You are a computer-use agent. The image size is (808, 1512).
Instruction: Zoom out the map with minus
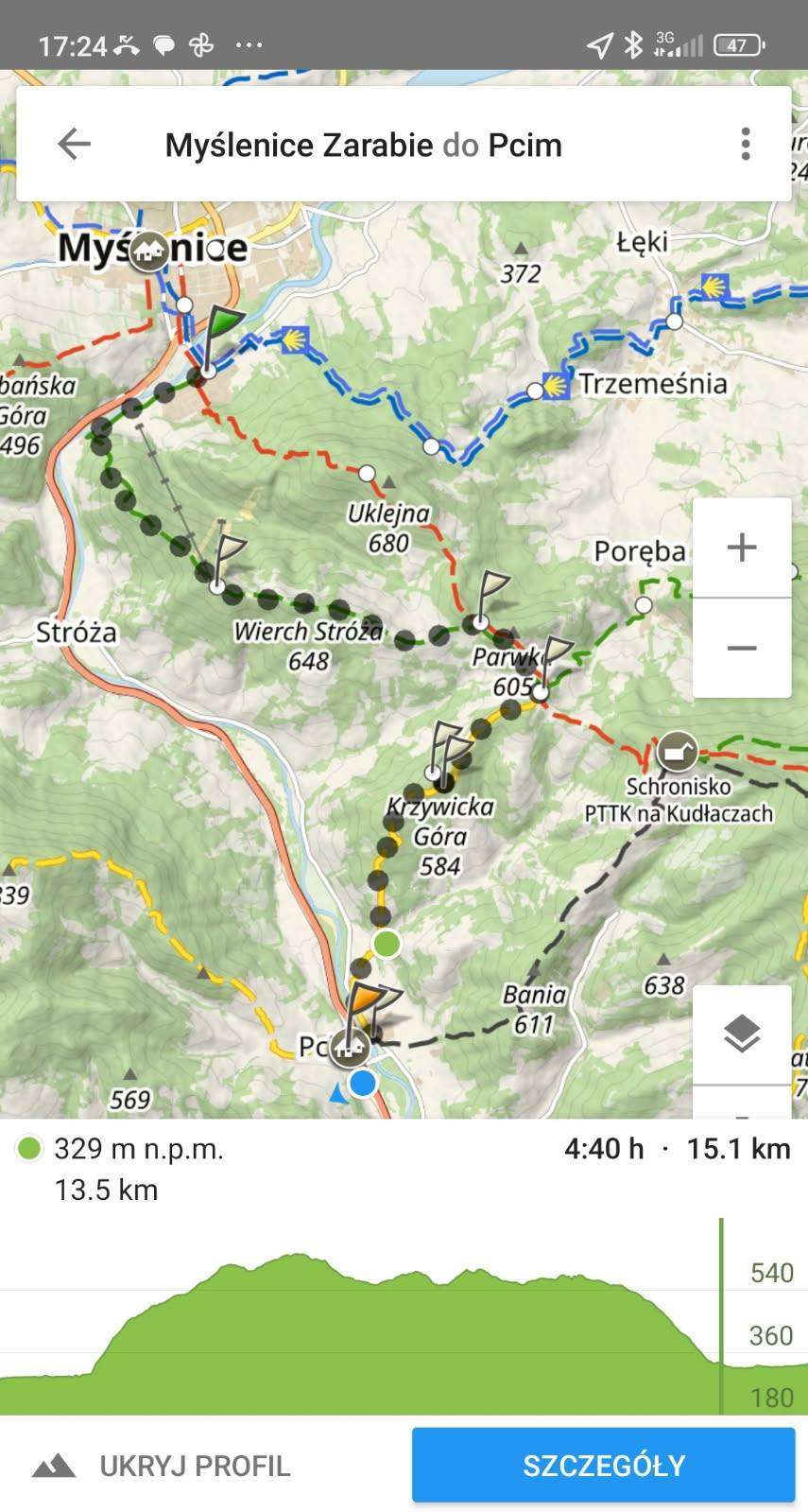[x=742, y=648]
